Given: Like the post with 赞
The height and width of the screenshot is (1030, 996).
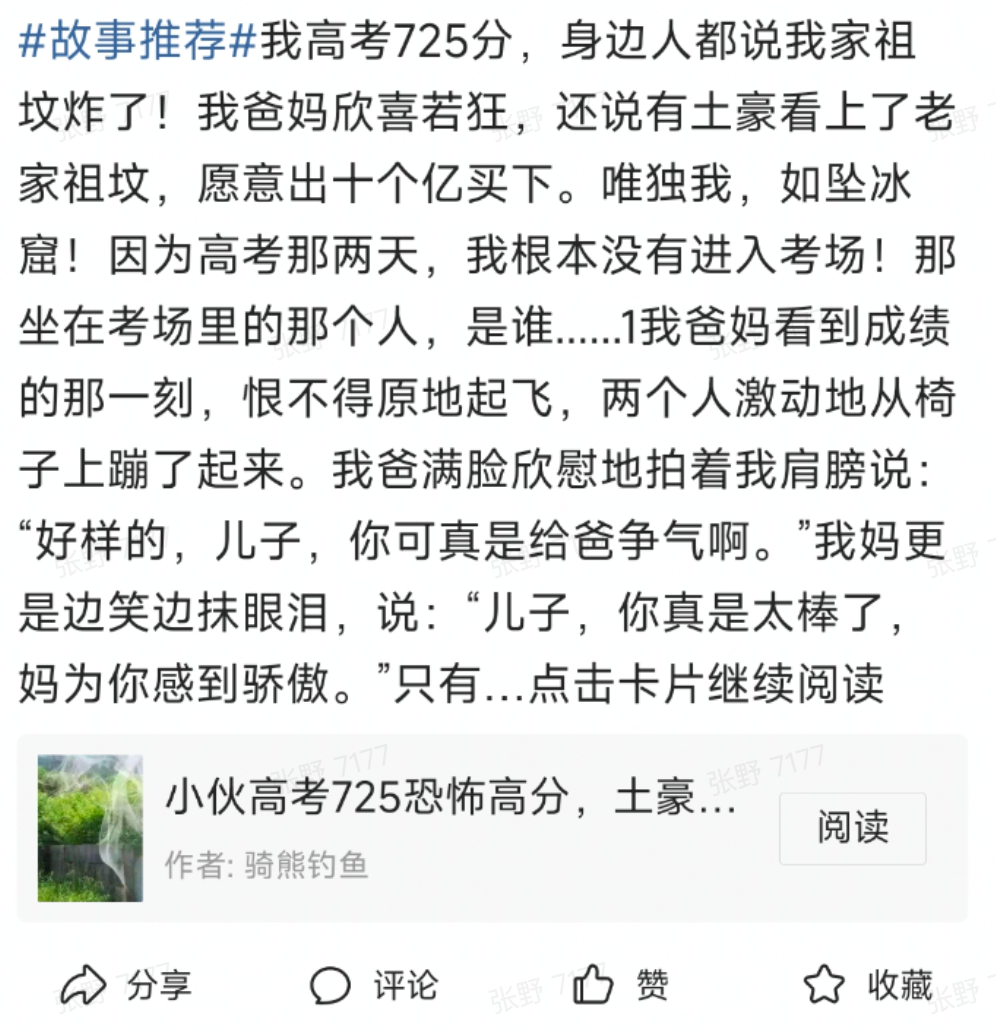Looking at the screenshot, I should (621, 985).
